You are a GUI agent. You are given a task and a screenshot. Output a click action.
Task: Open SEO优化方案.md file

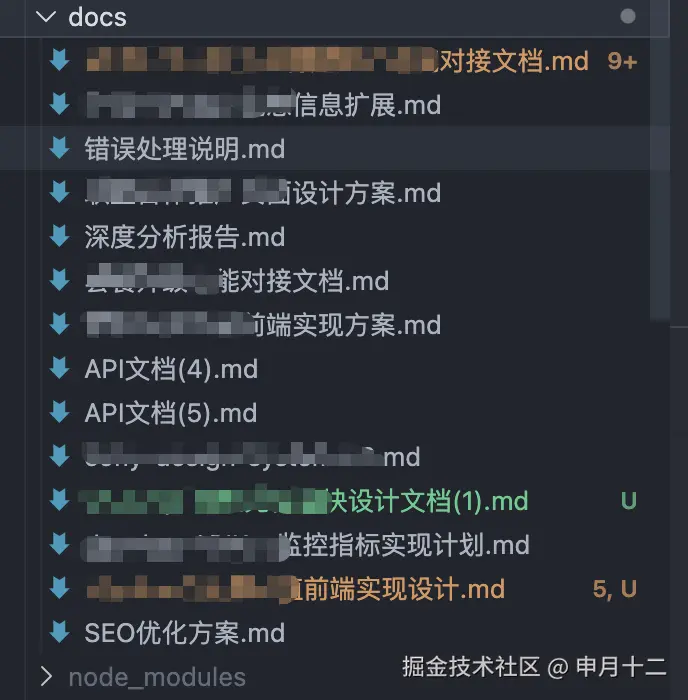pos(184,633)
